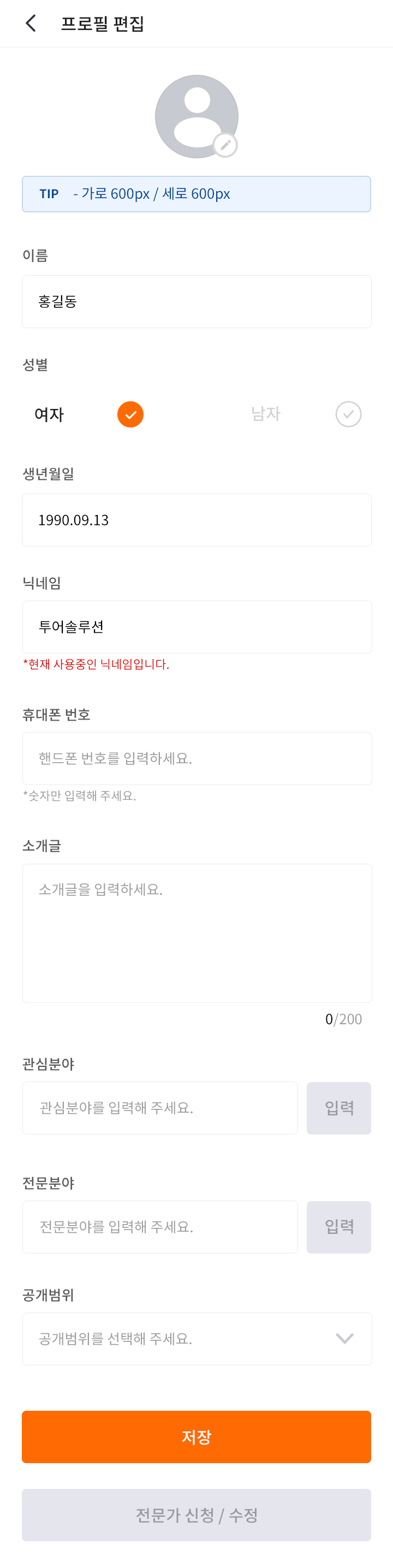Viewport: 393px width, 1568px height.
Task: Expand the 공개범위 dropdown
Action: 196,1339
